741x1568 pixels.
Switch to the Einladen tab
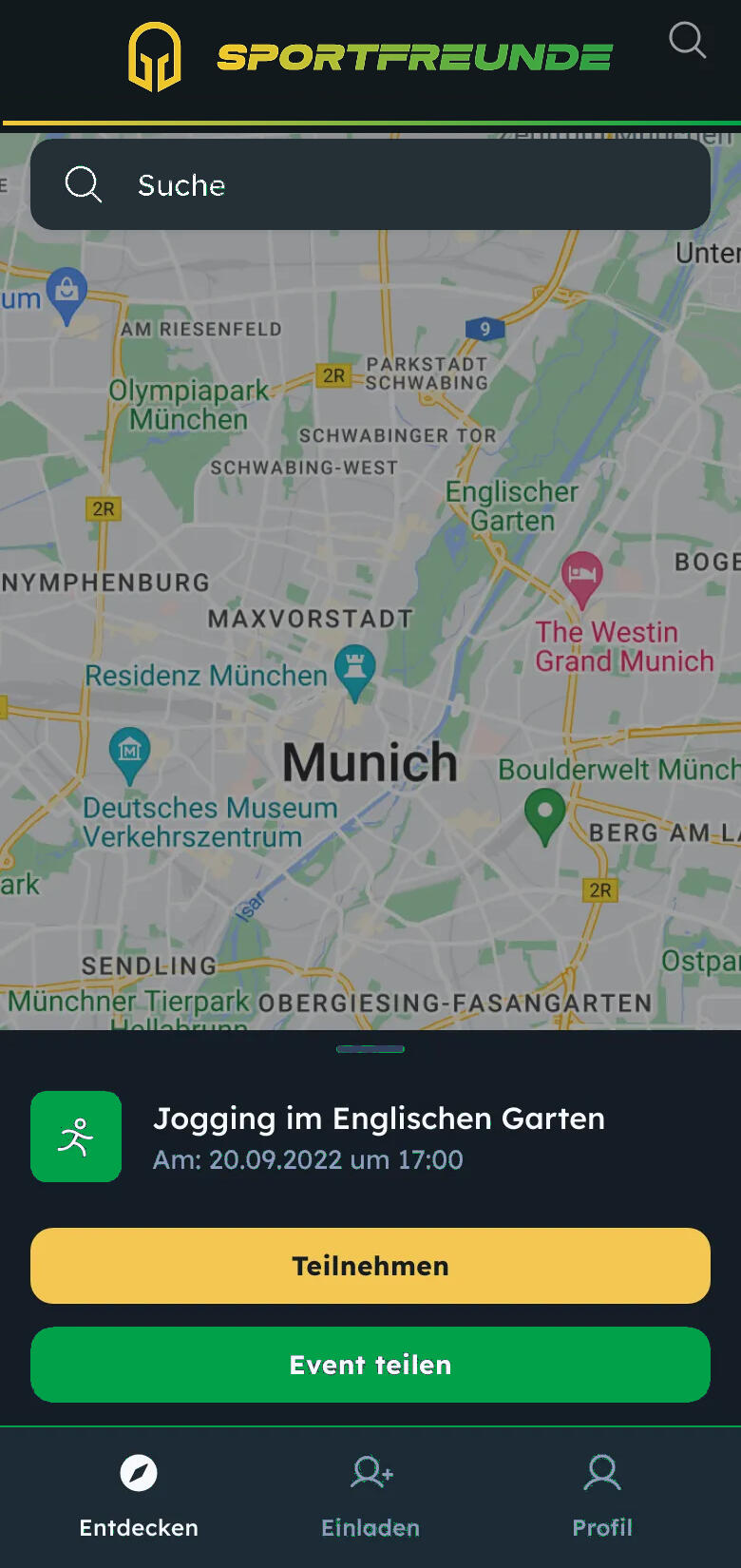[x=370, y=1494]
